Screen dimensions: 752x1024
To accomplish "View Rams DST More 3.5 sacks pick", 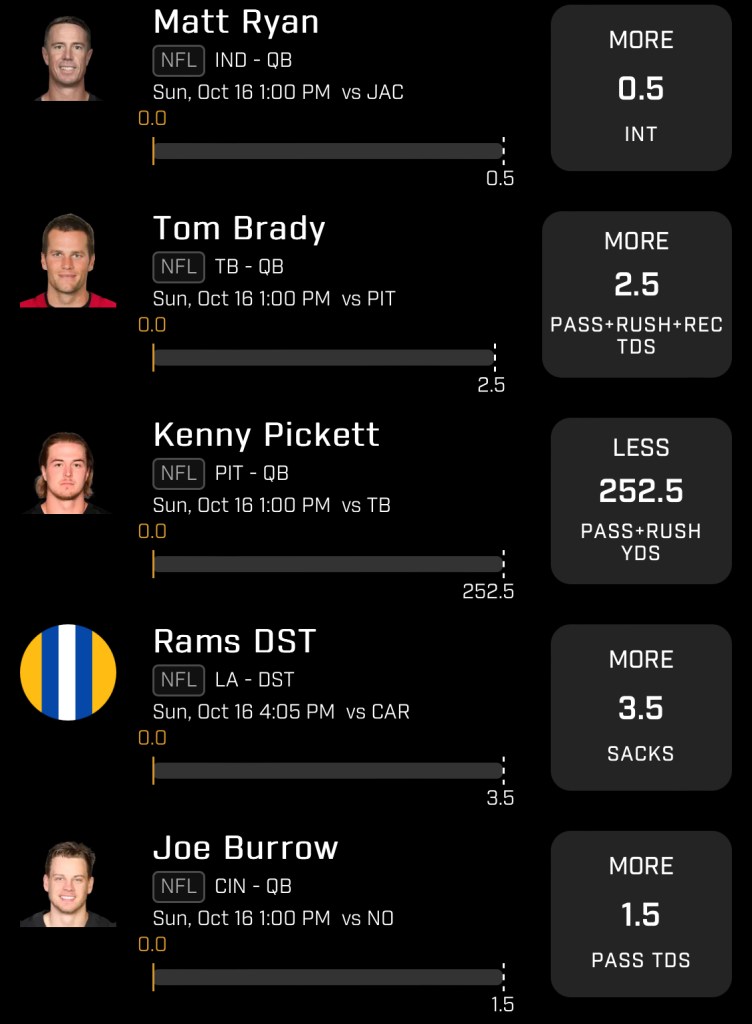I will point(641,707).
